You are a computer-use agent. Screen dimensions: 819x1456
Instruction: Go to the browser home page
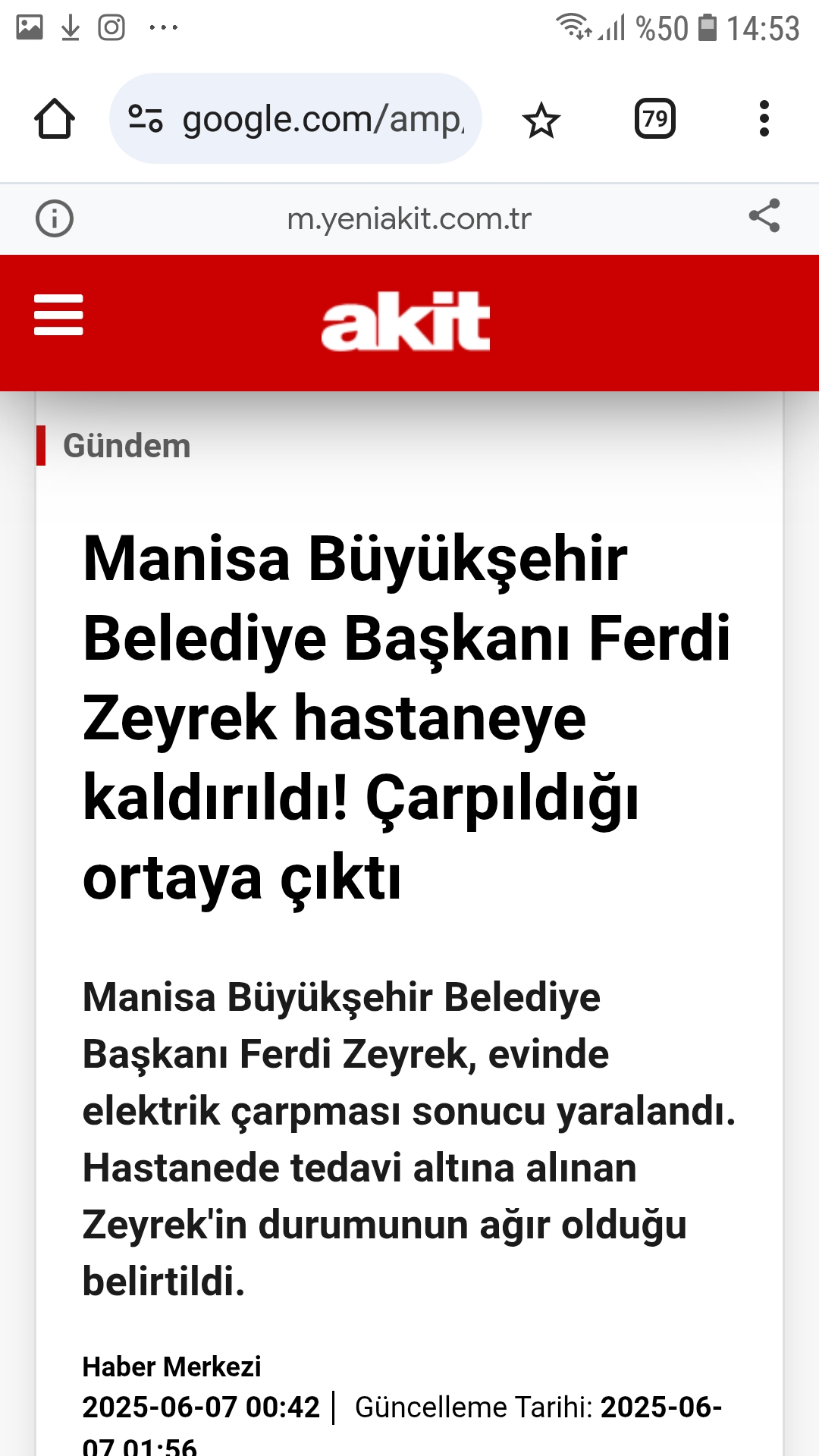pyautogui.click(x=55, y=119)
